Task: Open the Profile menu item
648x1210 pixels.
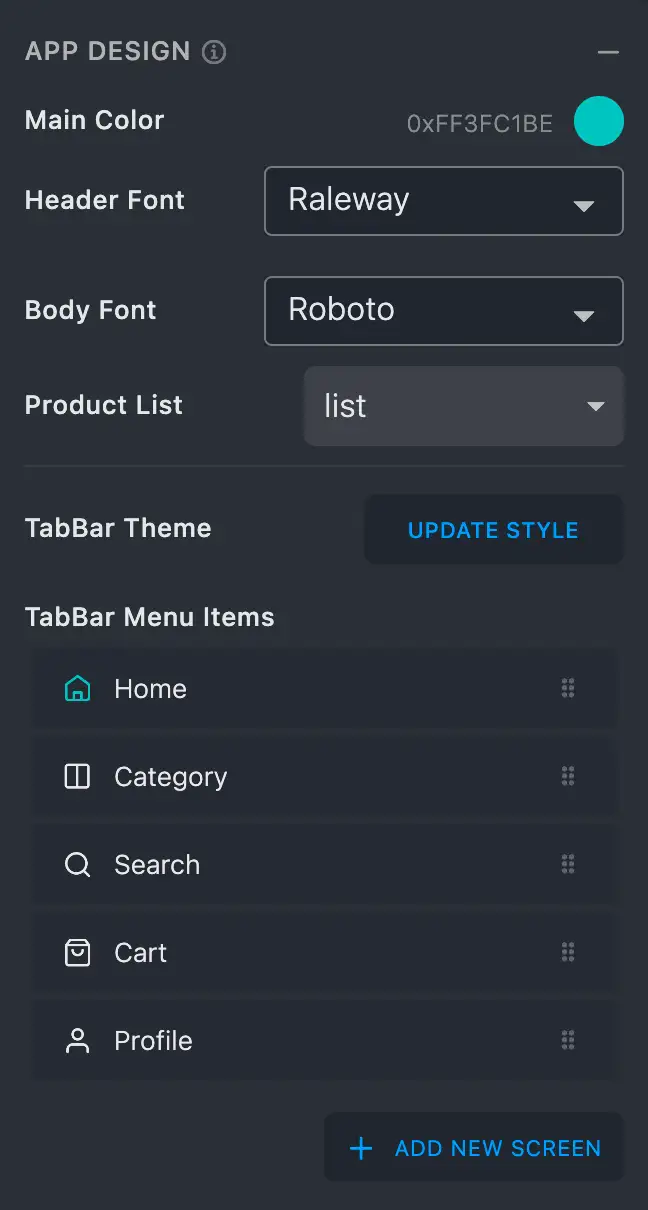Action: click(153, 1041)
